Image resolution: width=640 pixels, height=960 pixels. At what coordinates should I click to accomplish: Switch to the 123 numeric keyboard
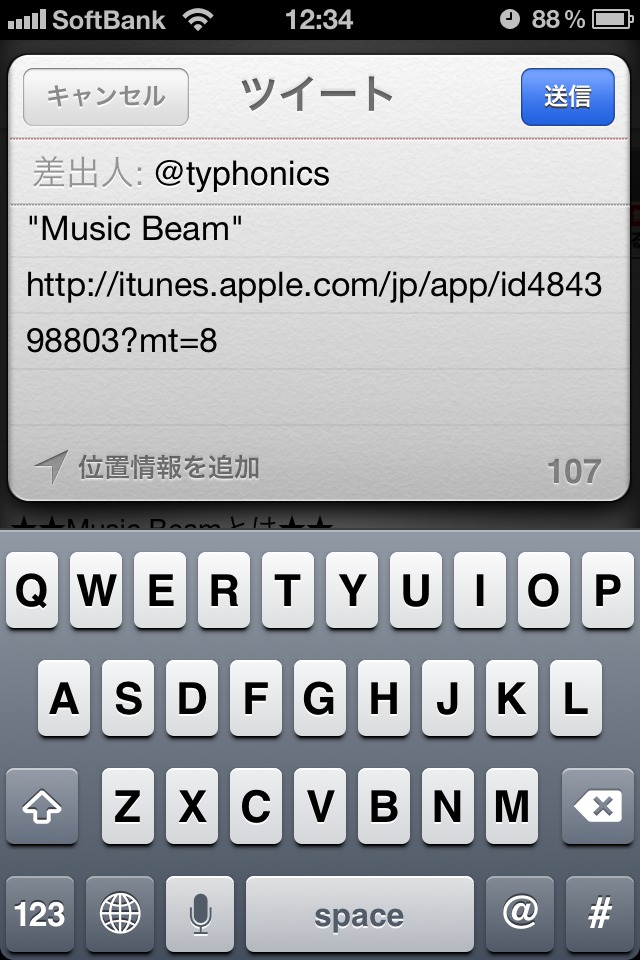tap(41, 914)
